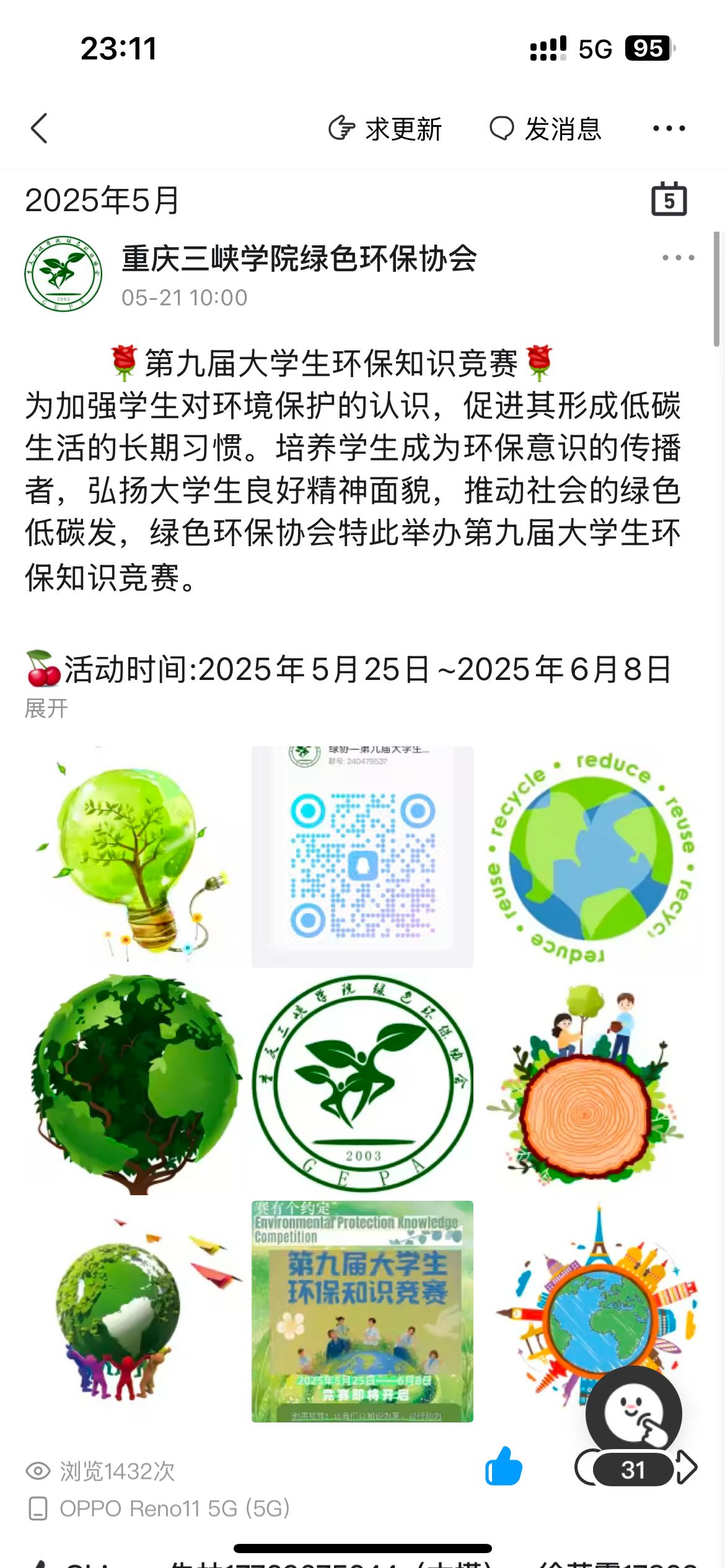Expand full post text via 展开
The height and width of the screenshot is (1568, 725).
pos(46,708)
